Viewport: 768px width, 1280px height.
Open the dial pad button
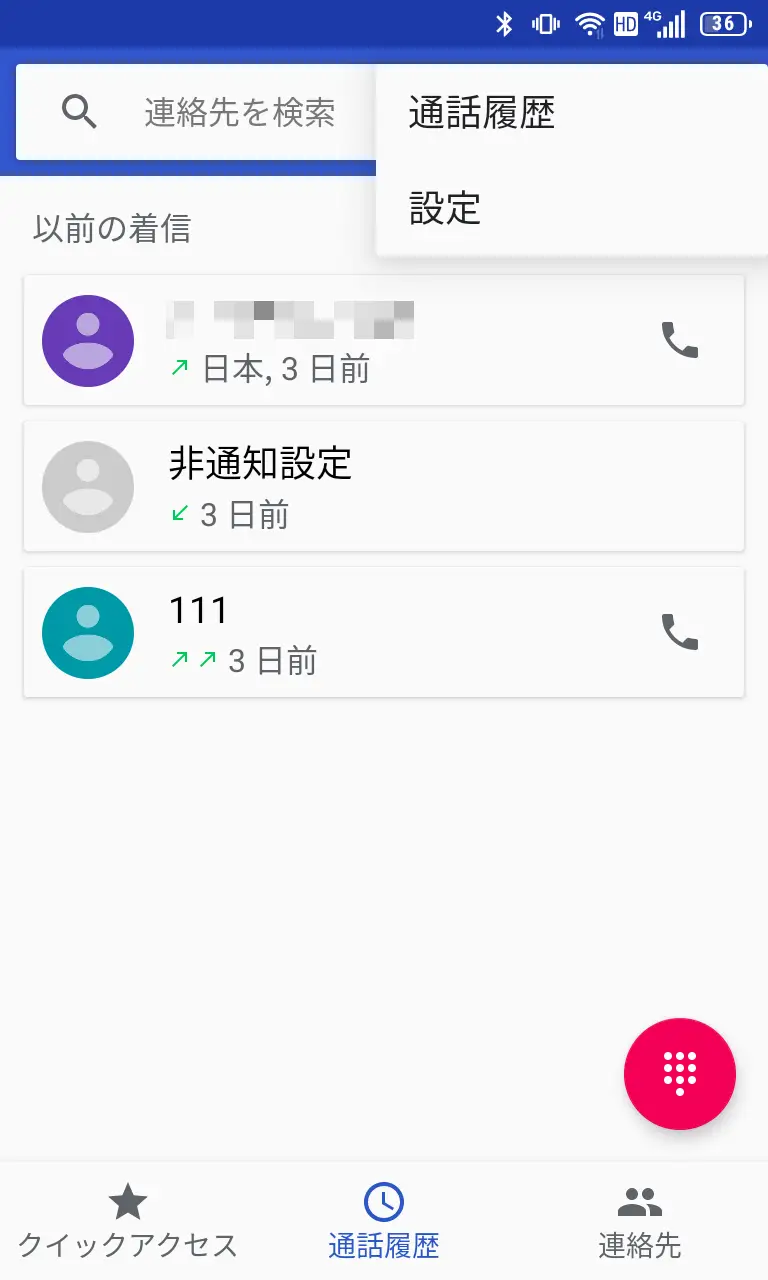(680, 1074)
